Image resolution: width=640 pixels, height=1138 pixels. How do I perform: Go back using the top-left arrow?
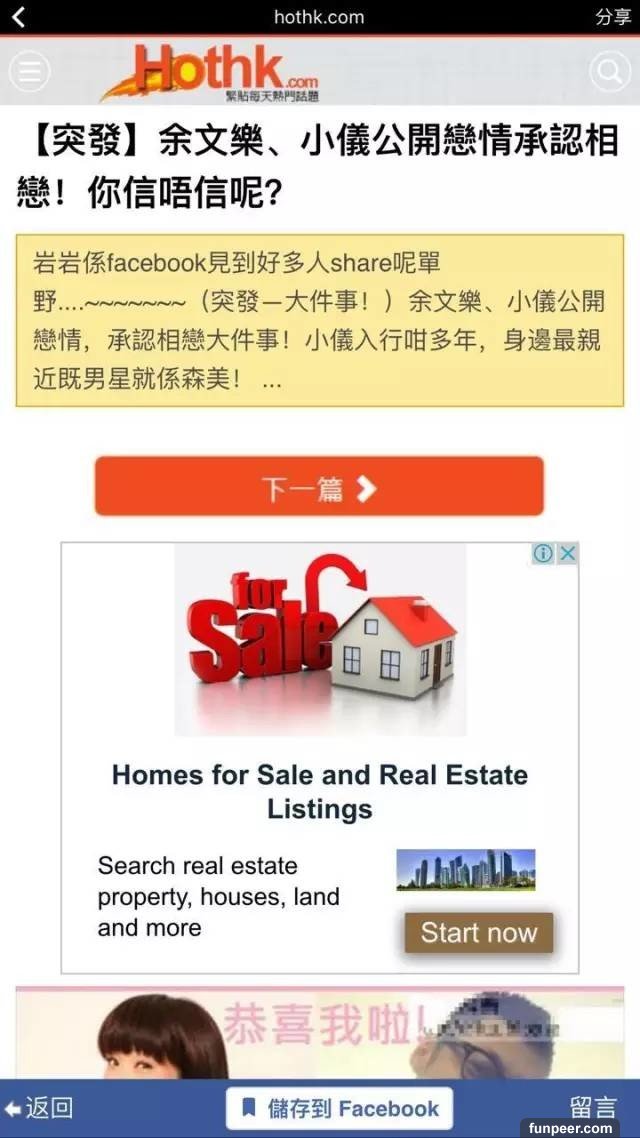18,17
